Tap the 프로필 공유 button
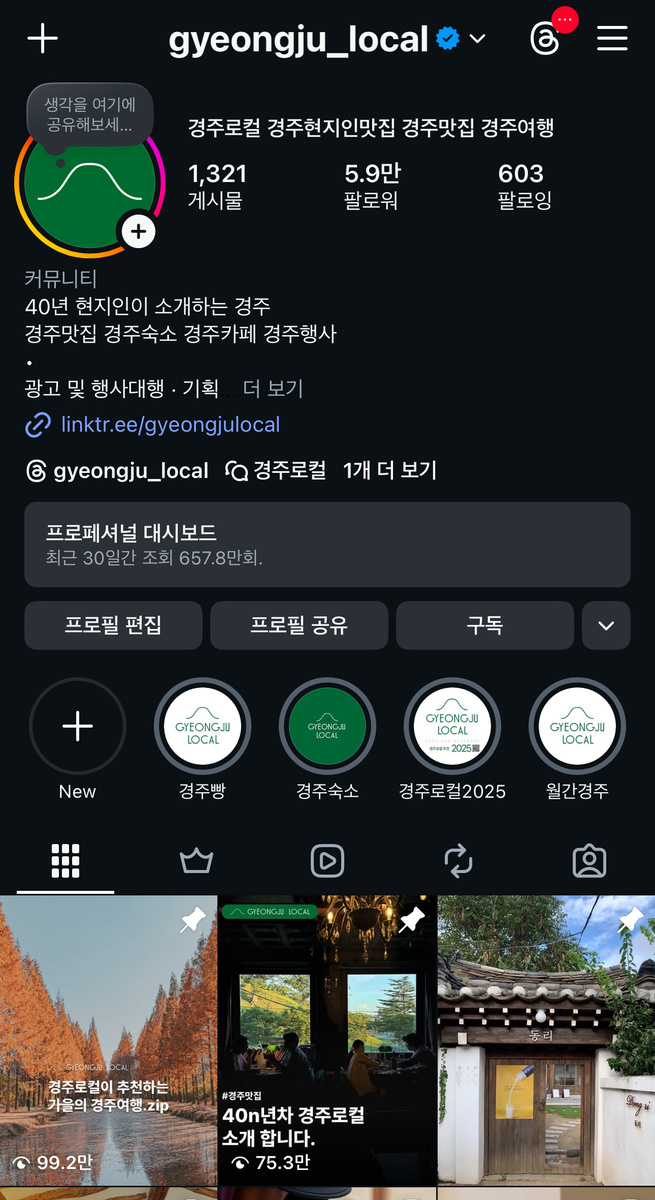 [299, 626]
